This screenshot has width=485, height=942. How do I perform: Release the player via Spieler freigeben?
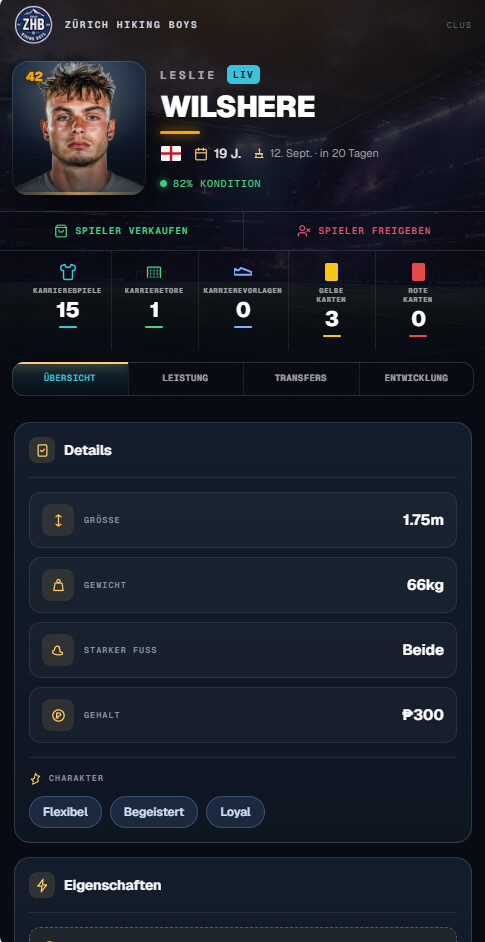(x=364, y=231)
